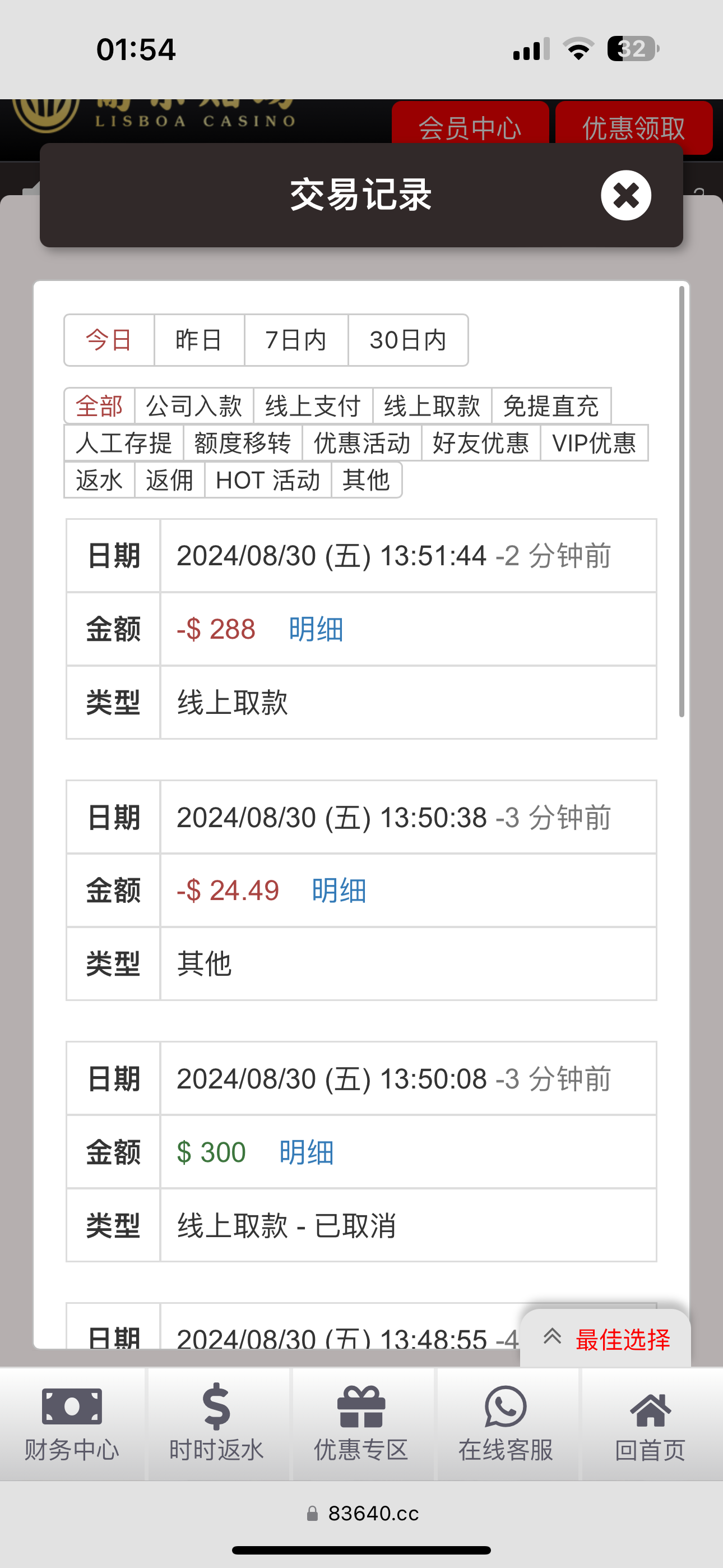Select the 优惠活动 filter

click(361, 443)
